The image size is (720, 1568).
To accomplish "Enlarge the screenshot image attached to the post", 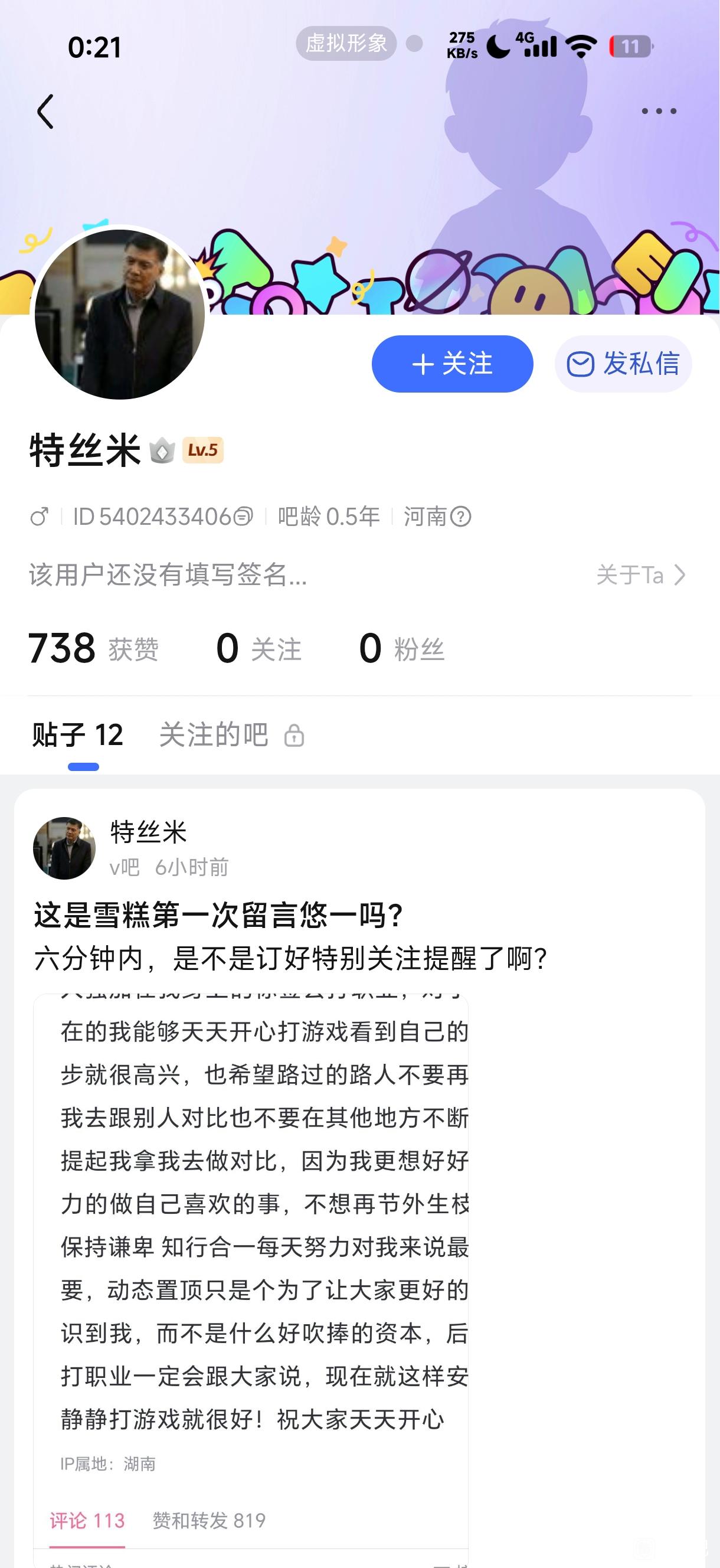I will (x=251, y=1248).
